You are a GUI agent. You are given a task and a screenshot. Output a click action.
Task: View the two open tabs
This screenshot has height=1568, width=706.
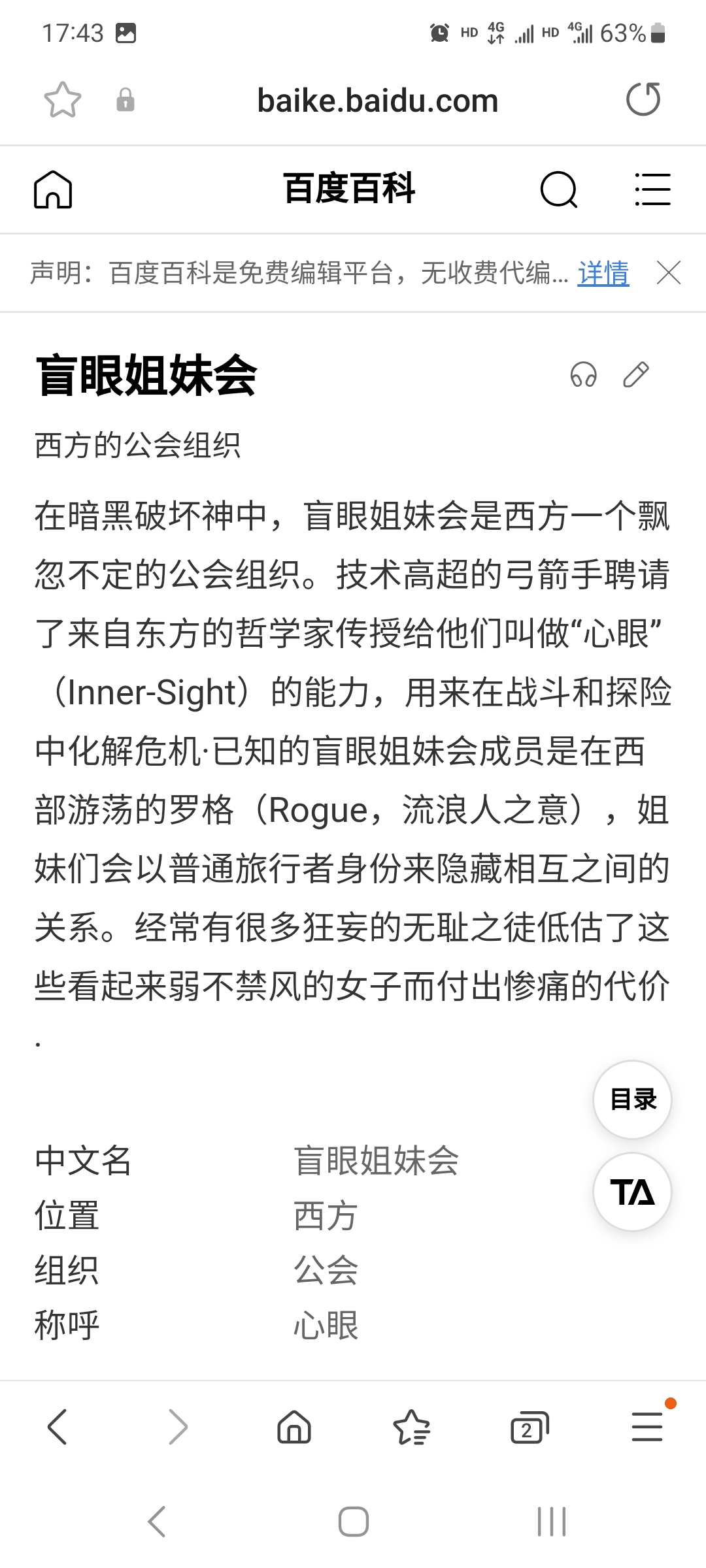pos(529,1428)
